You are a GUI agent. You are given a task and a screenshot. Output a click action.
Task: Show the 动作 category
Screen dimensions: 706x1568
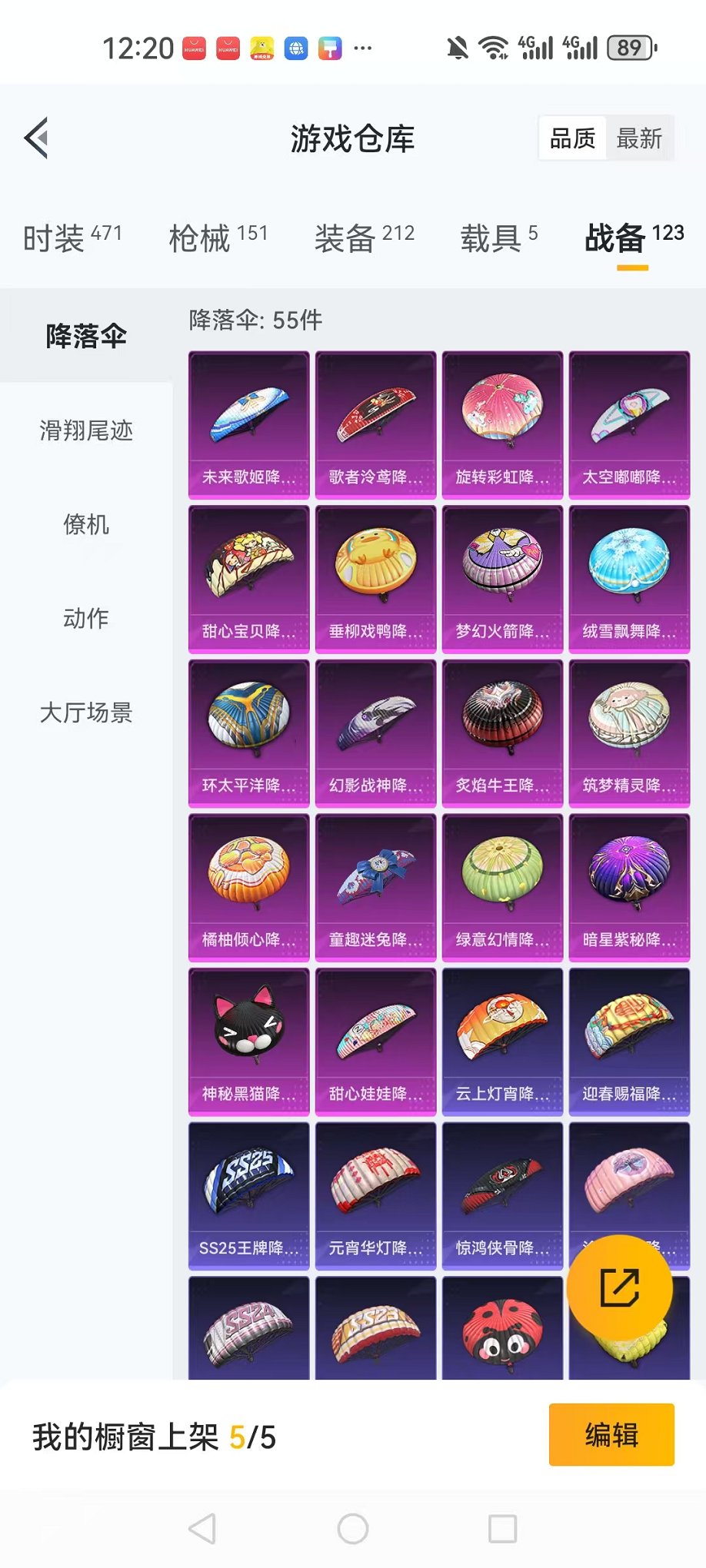(86, 619)
